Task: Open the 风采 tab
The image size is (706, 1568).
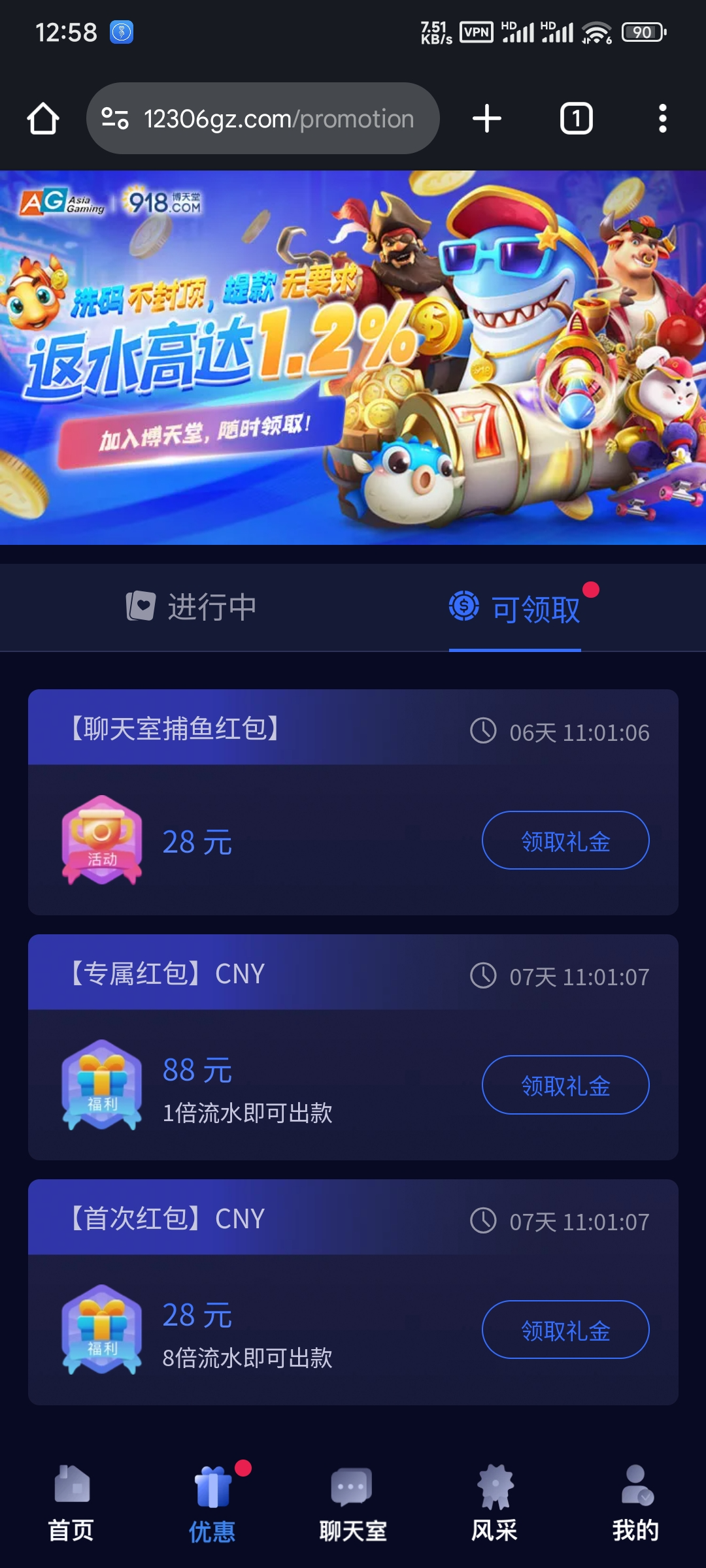Action: coord(494,1503)
